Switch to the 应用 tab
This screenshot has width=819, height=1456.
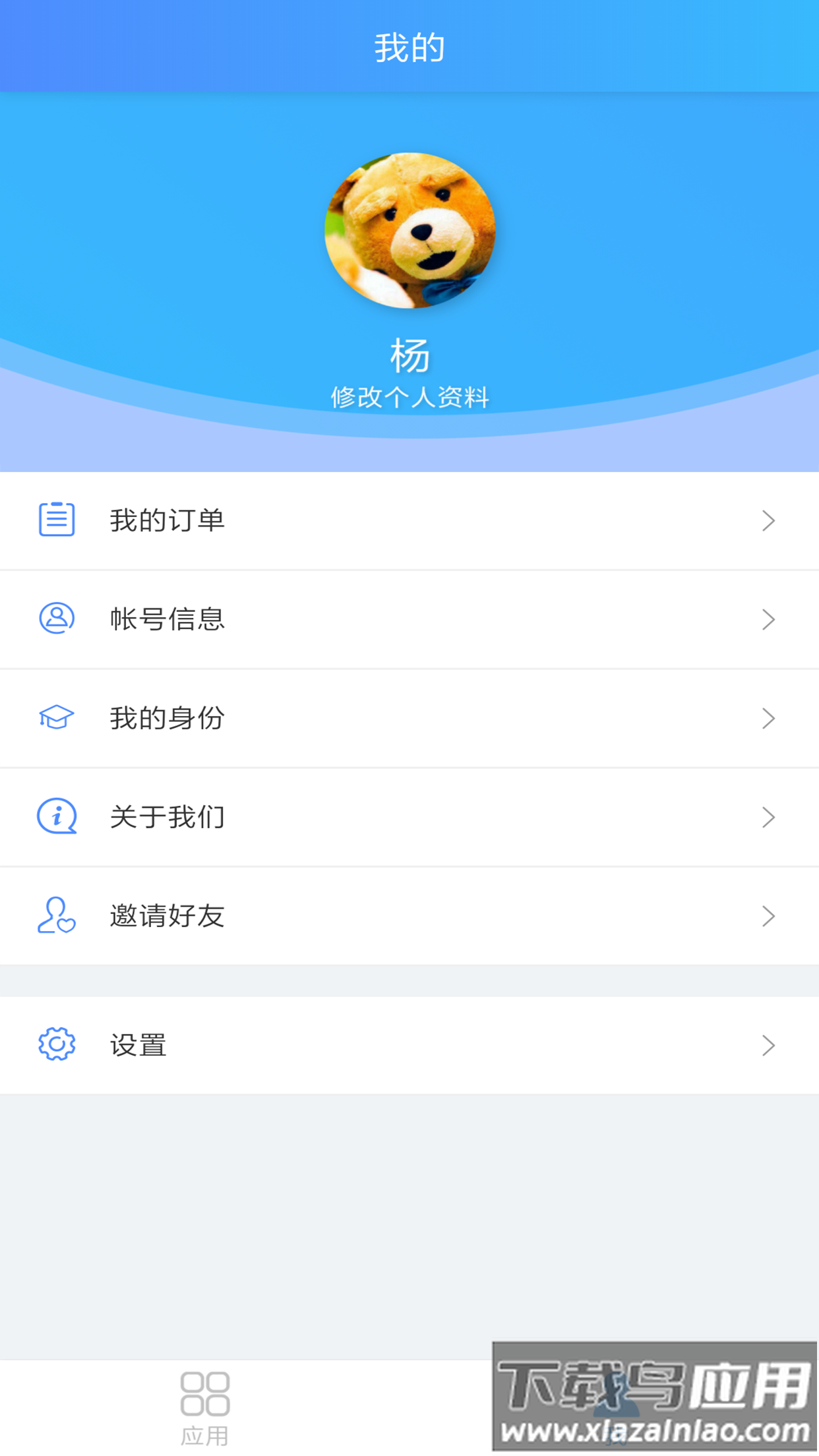click(x=205, y=1405)
